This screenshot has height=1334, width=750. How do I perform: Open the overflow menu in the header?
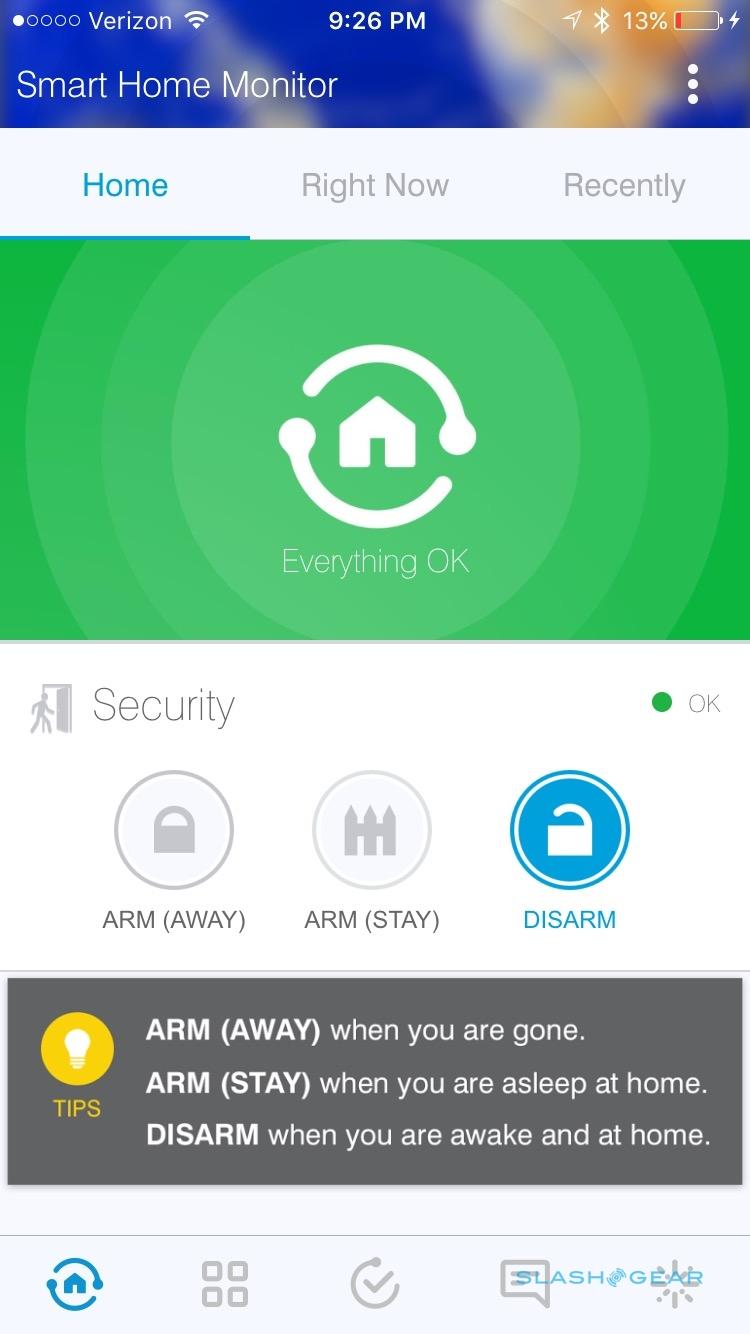point(693,85)
